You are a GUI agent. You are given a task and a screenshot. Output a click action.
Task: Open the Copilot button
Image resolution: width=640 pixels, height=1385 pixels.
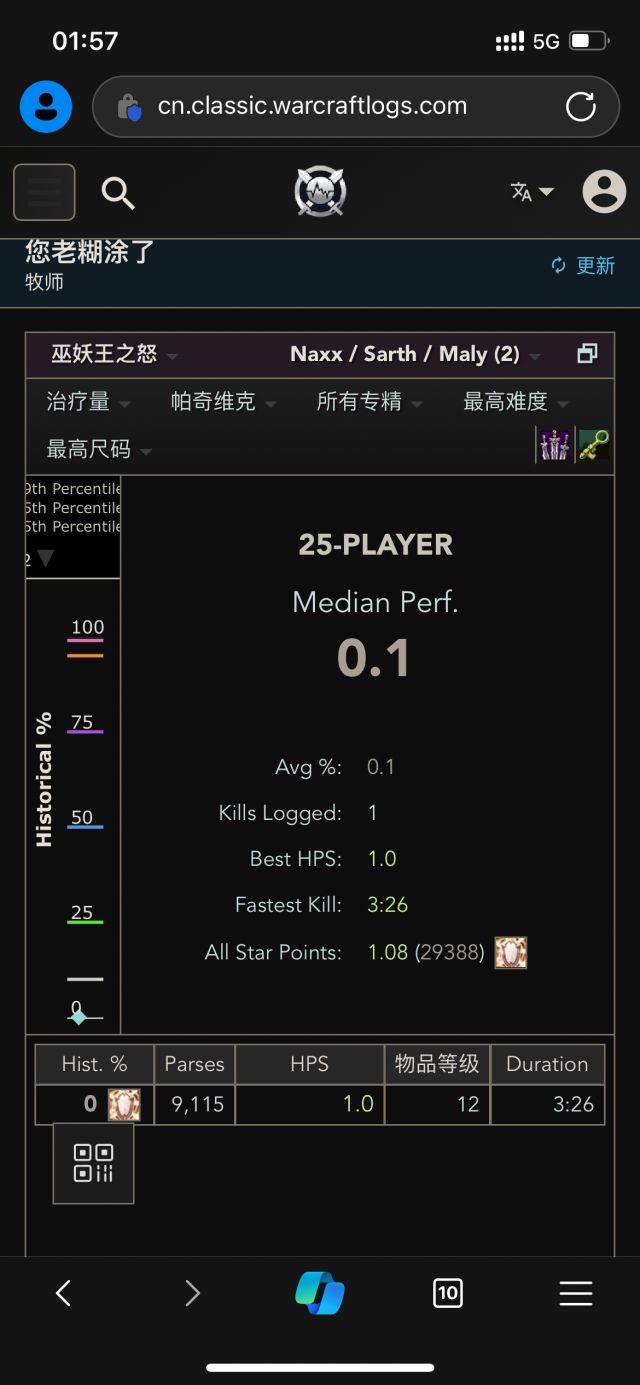click(320, 1293)
